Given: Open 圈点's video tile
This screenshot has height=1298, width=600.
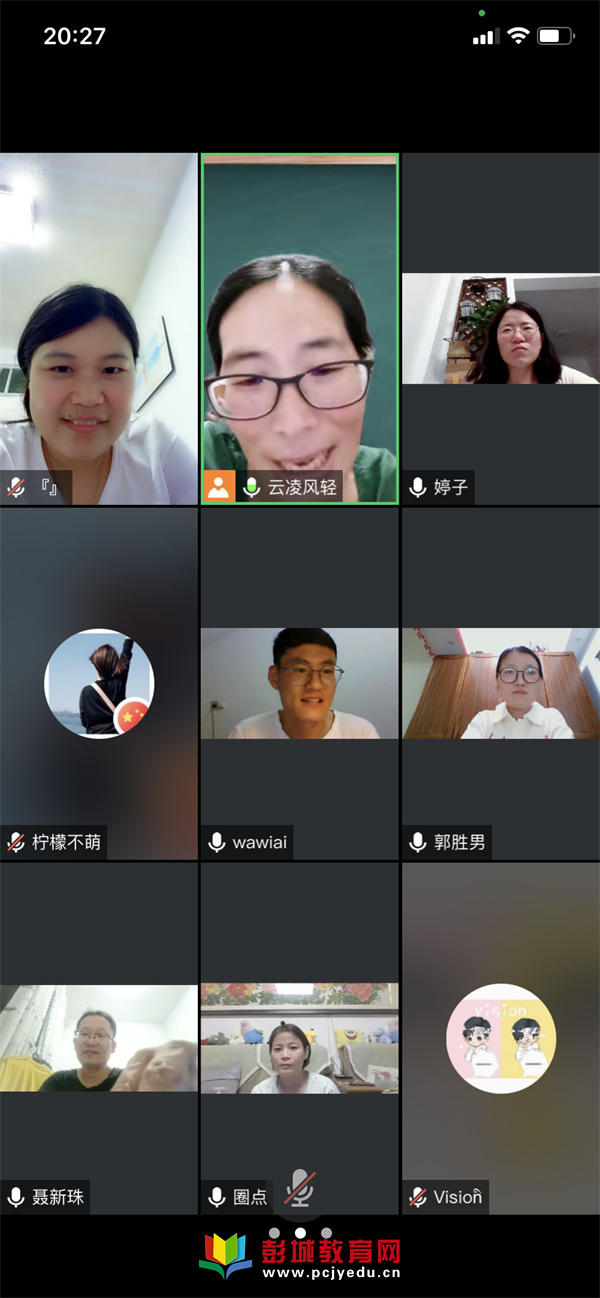Looking at the screenshot, I should click(300, 1038).
